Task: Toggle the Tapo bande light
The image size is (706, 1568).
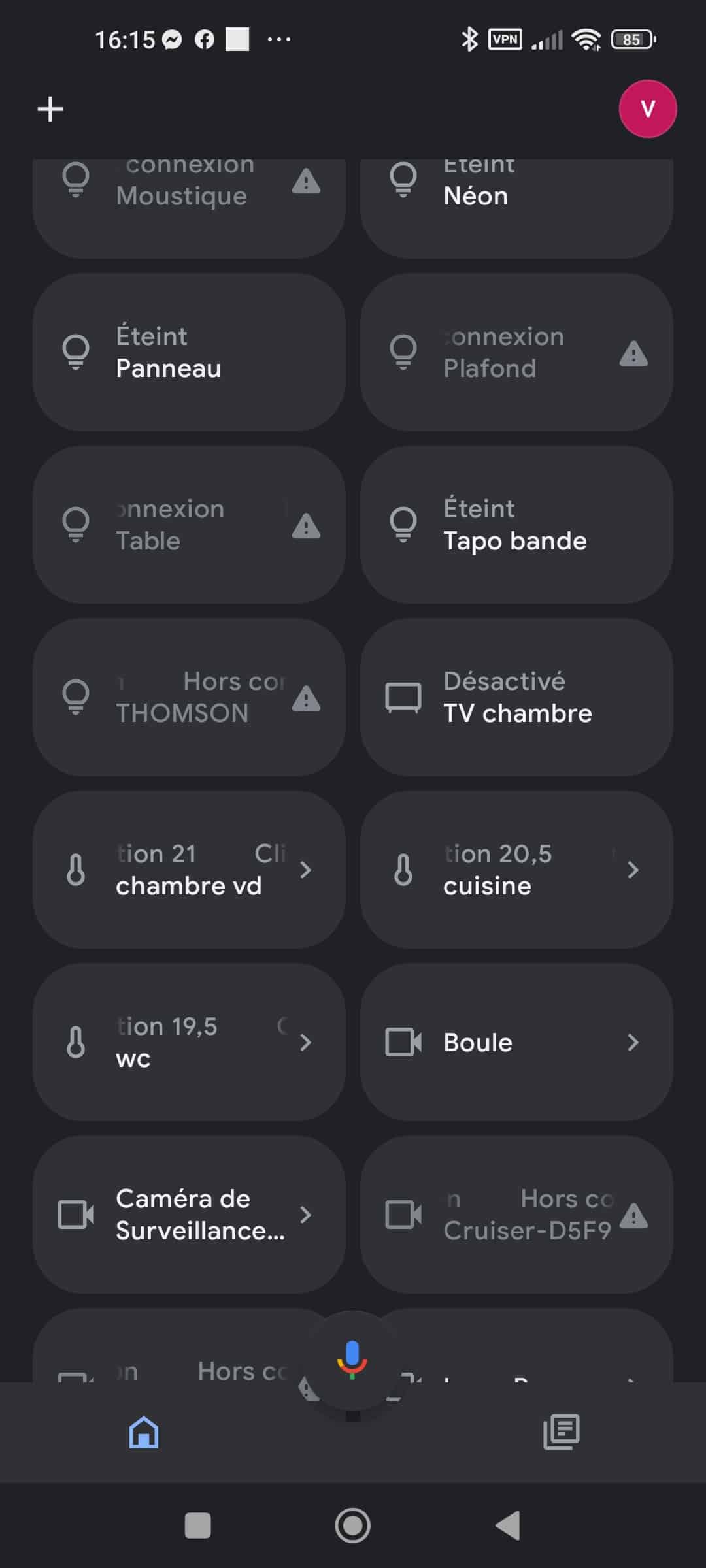Action: click(516, 525)
